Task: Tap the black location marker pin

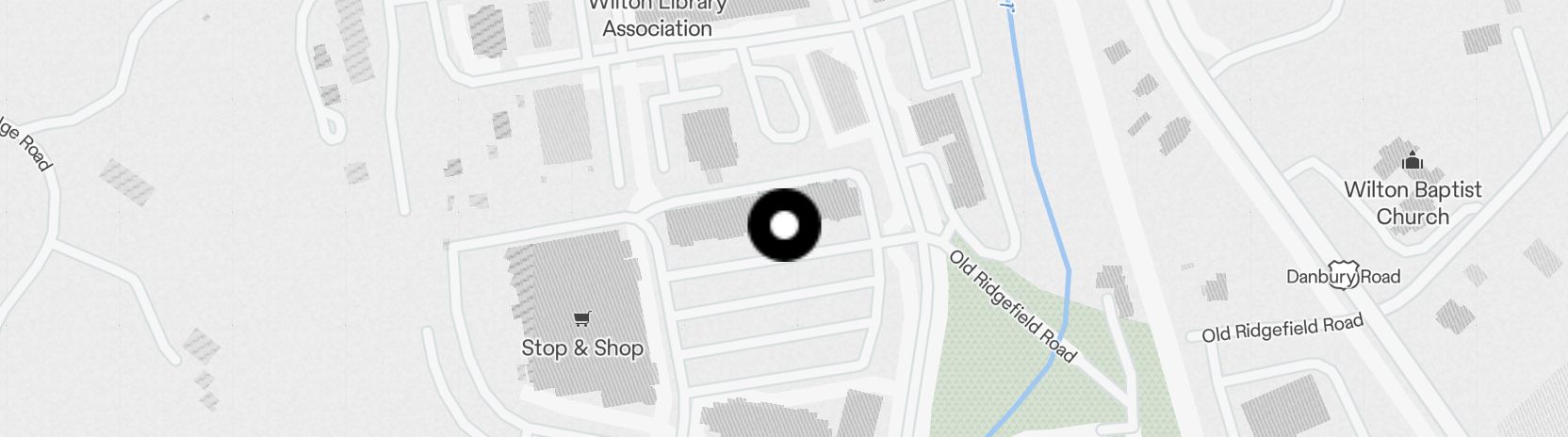Action: (x=784, y=225)
